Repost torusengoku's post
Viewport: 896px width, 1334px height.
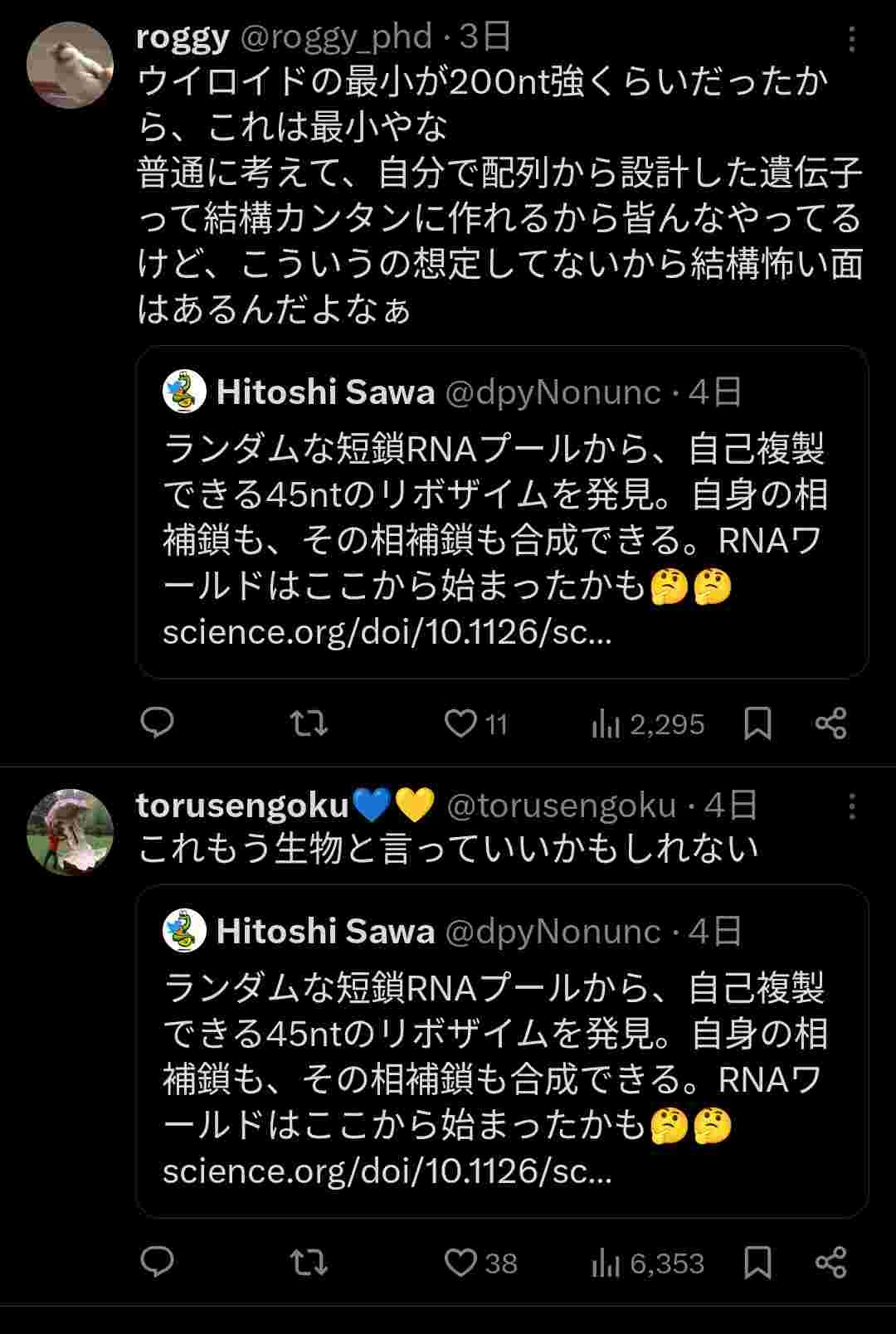click(x=309, y=1263)
